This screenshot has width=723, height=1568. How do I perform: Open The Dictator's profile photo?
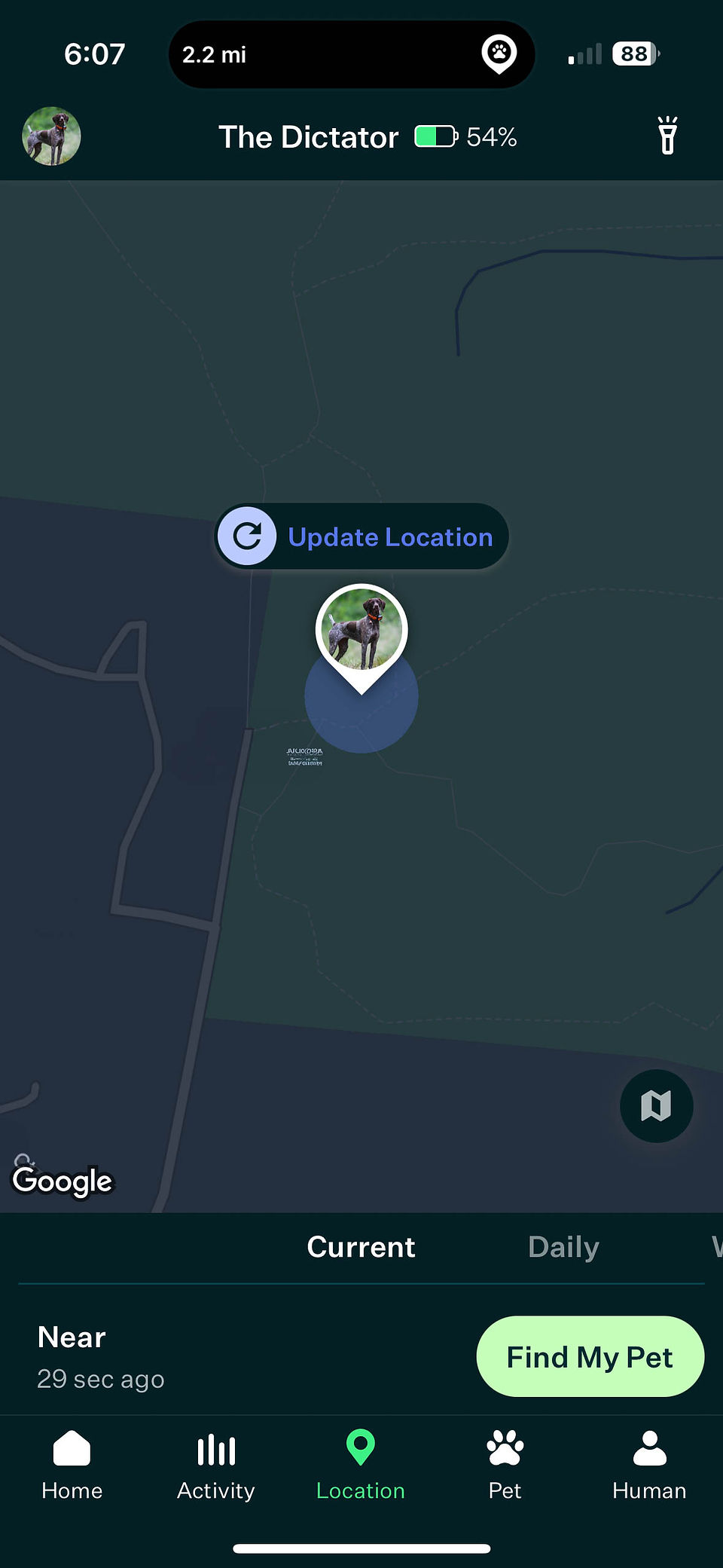pyautogui.click(x=51, y=136)
